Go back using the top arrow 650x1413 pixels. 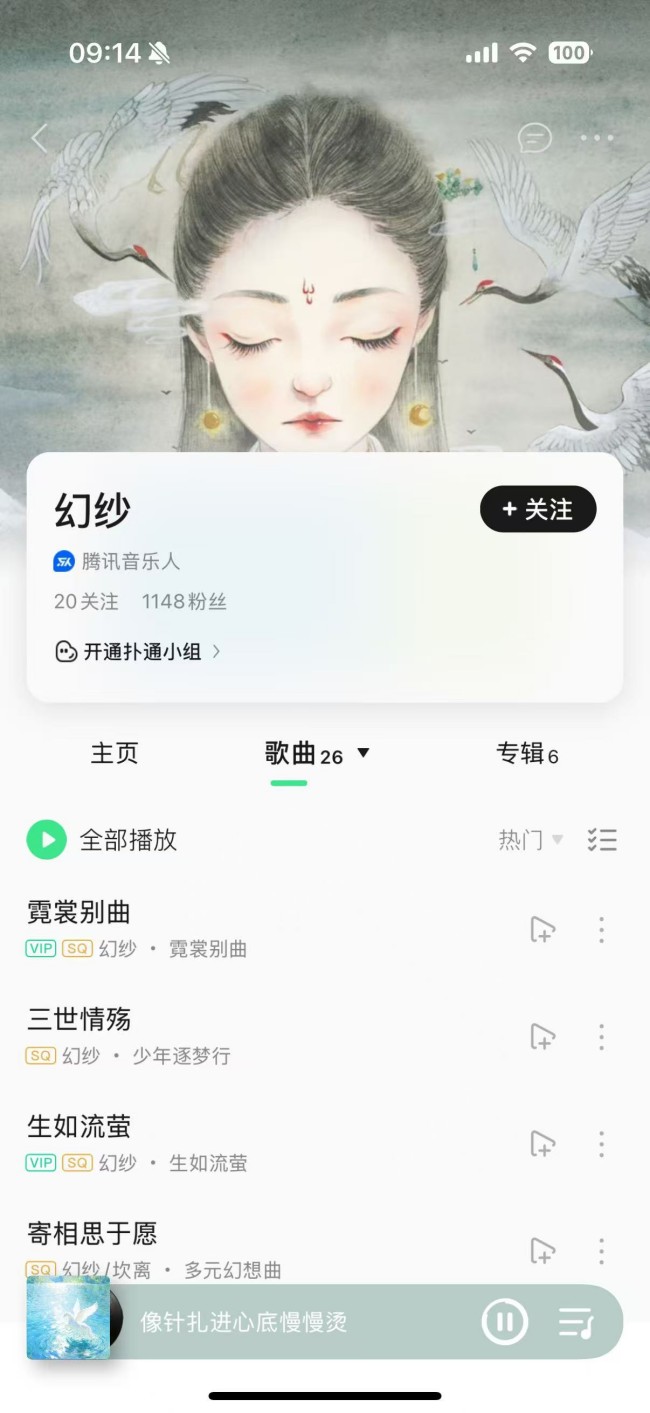[40, 138]
